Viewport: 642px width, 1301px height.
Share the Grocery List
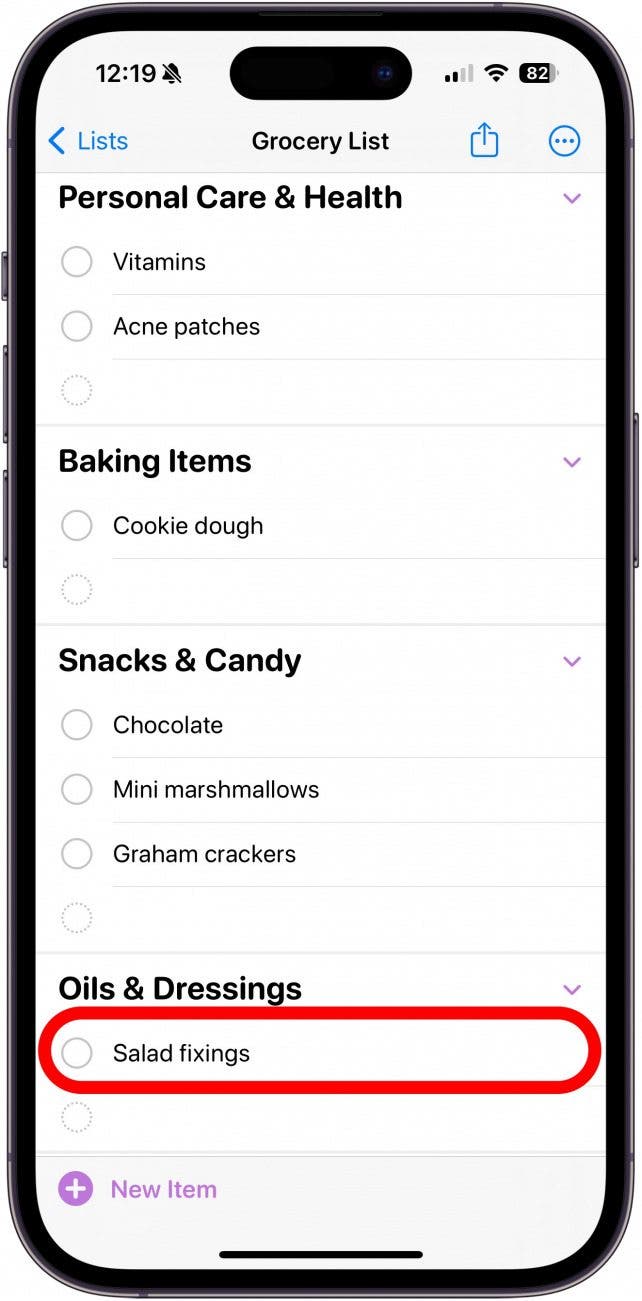coord(484,141)
